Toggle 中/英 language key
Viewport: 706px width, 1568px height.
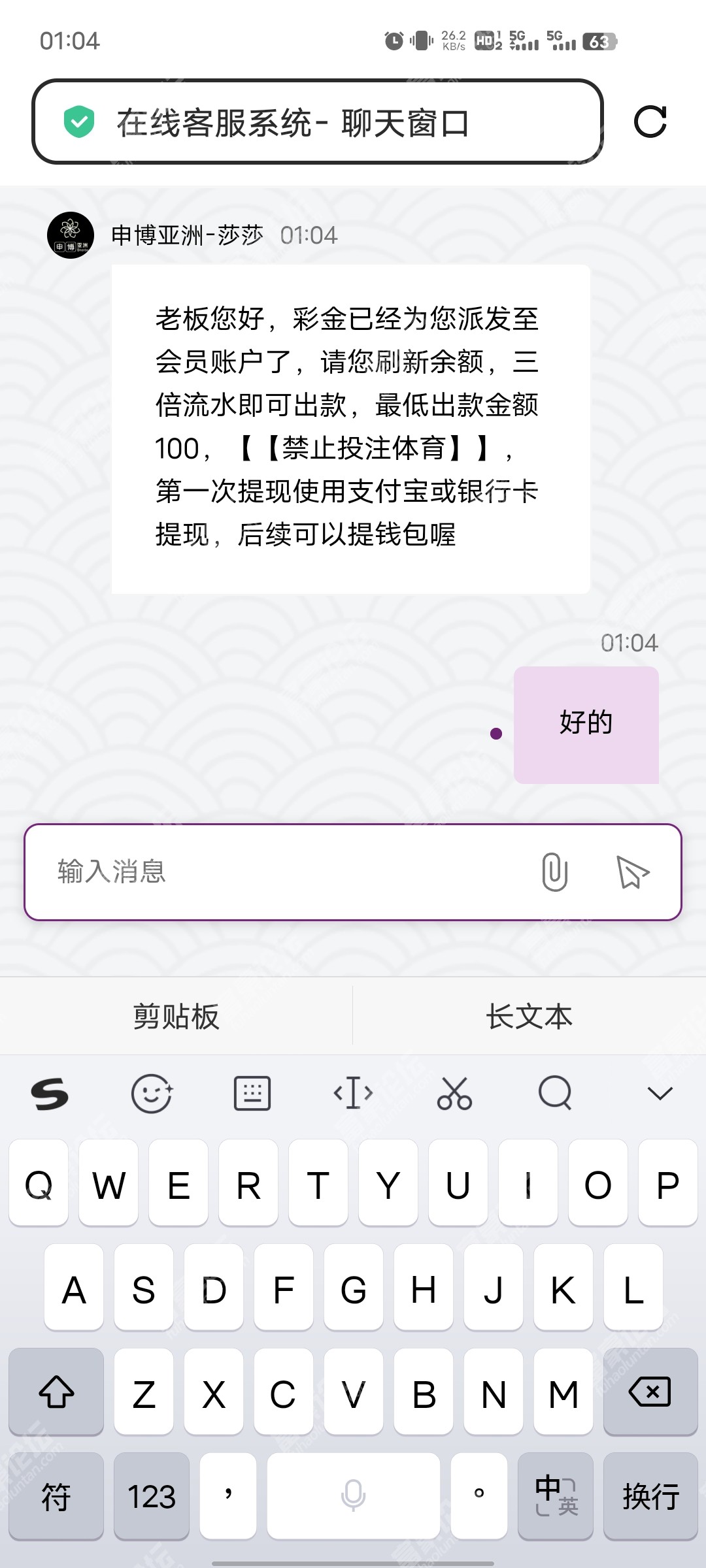(x=555, y=1496)
